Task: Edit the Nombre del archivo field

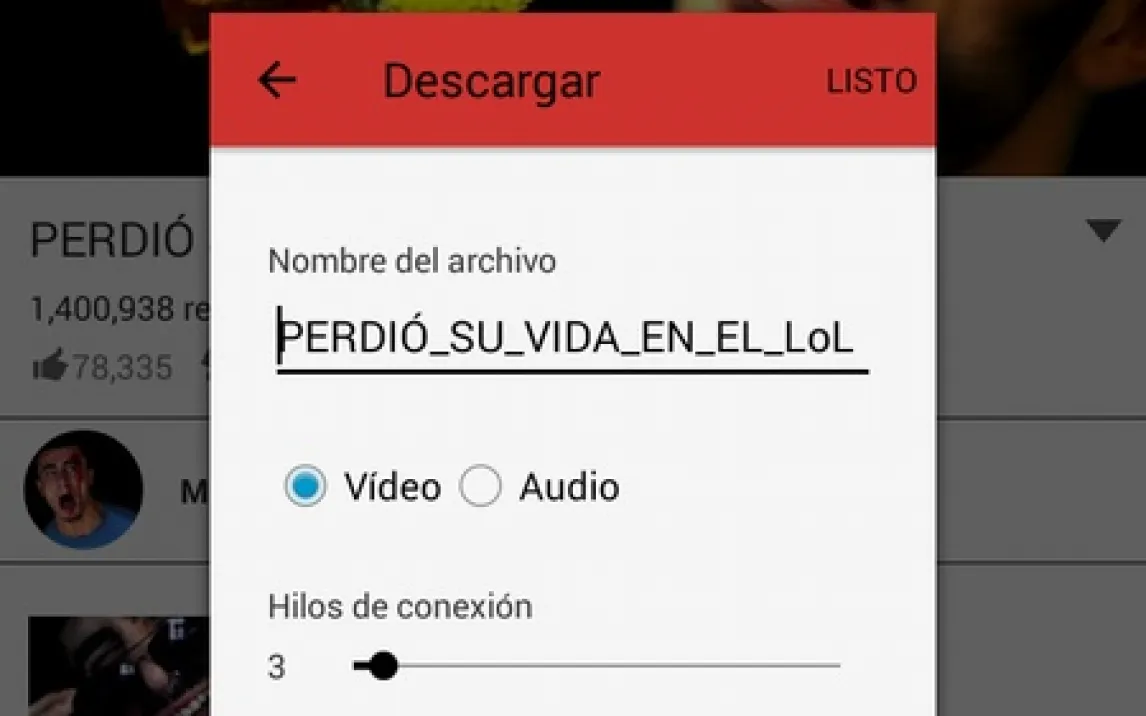Action: coord(571,339)
